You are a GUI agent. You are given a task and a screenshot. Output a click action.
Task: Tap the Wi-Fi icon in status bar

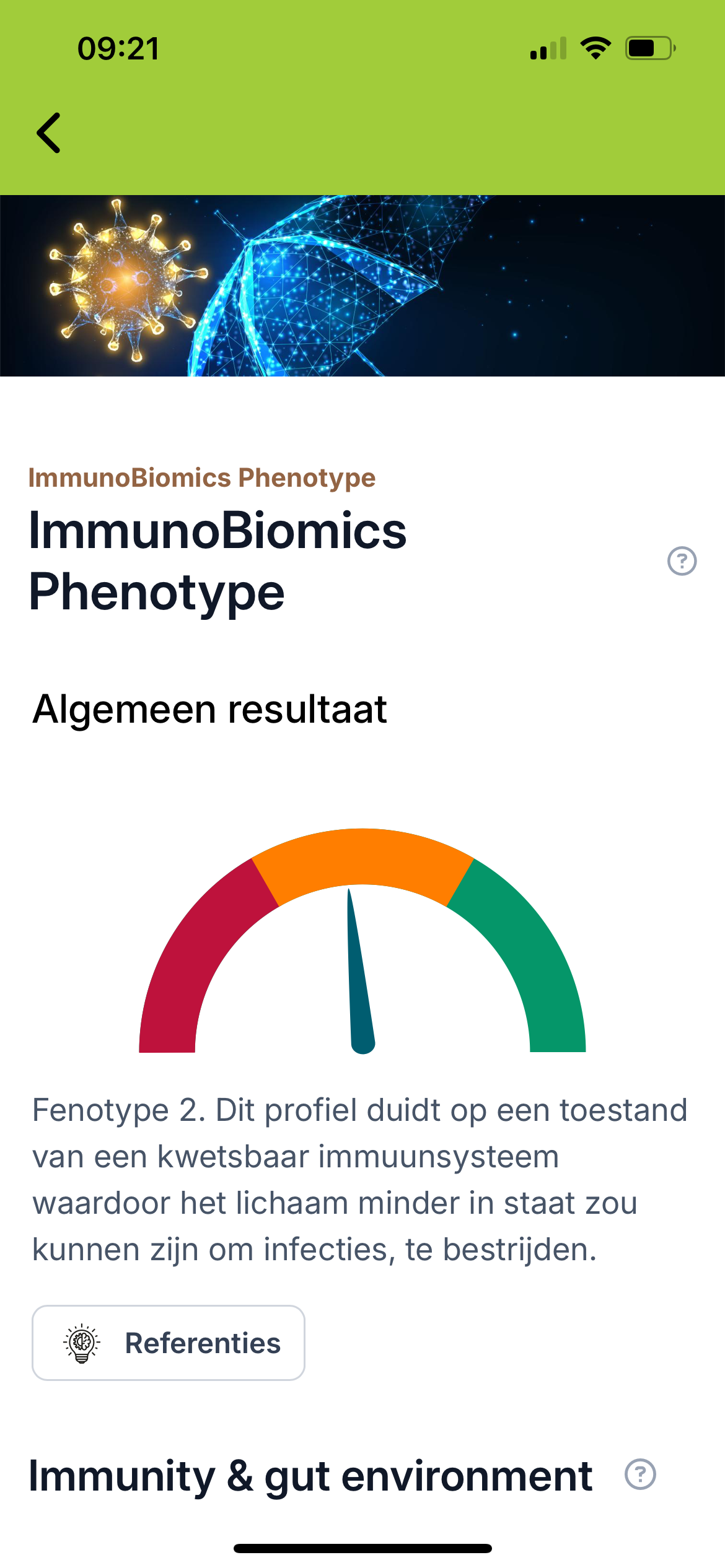(595, 48)
